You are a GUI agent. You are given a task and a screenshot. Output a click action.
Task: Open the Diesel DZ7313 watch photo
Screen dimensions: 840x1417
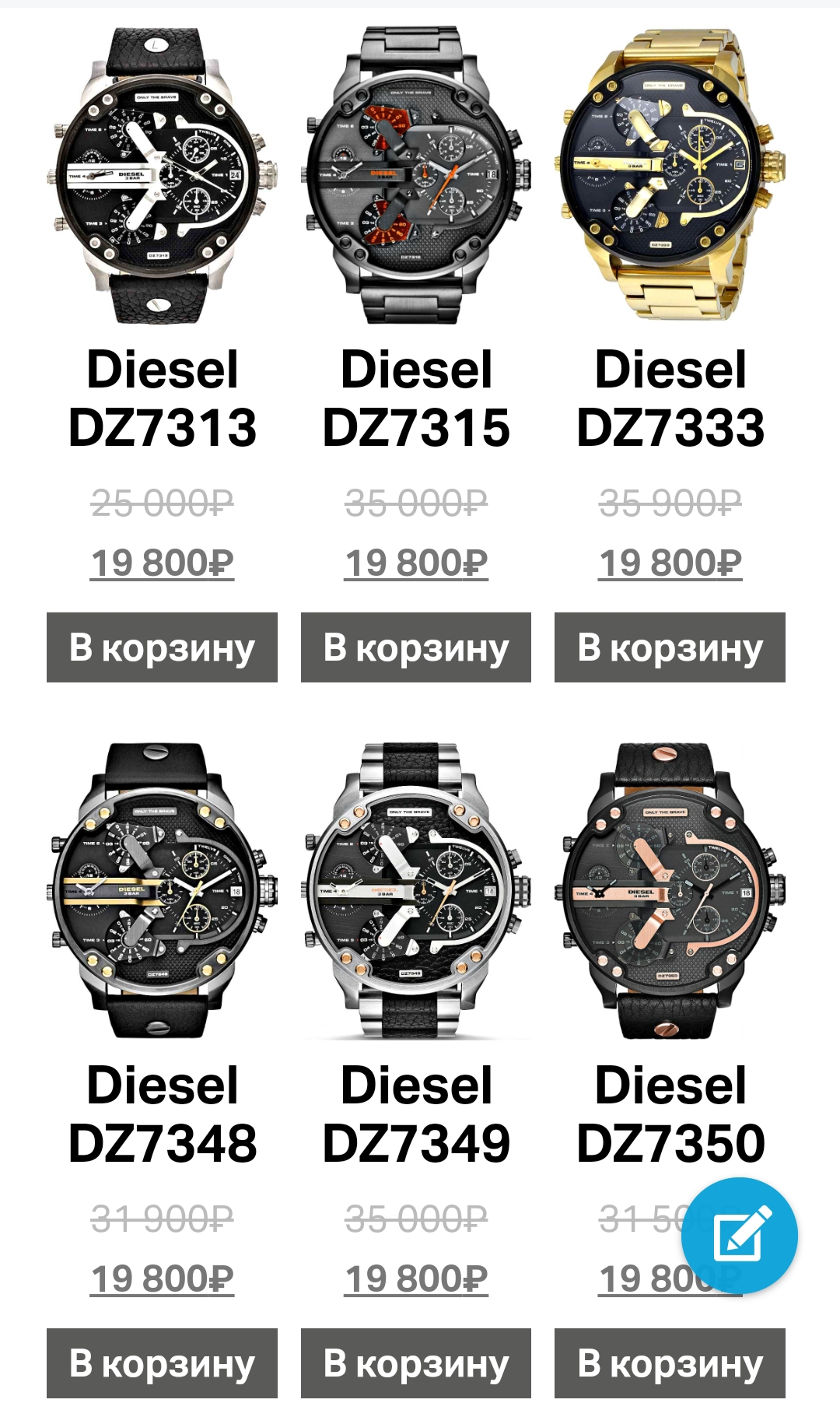162,175
